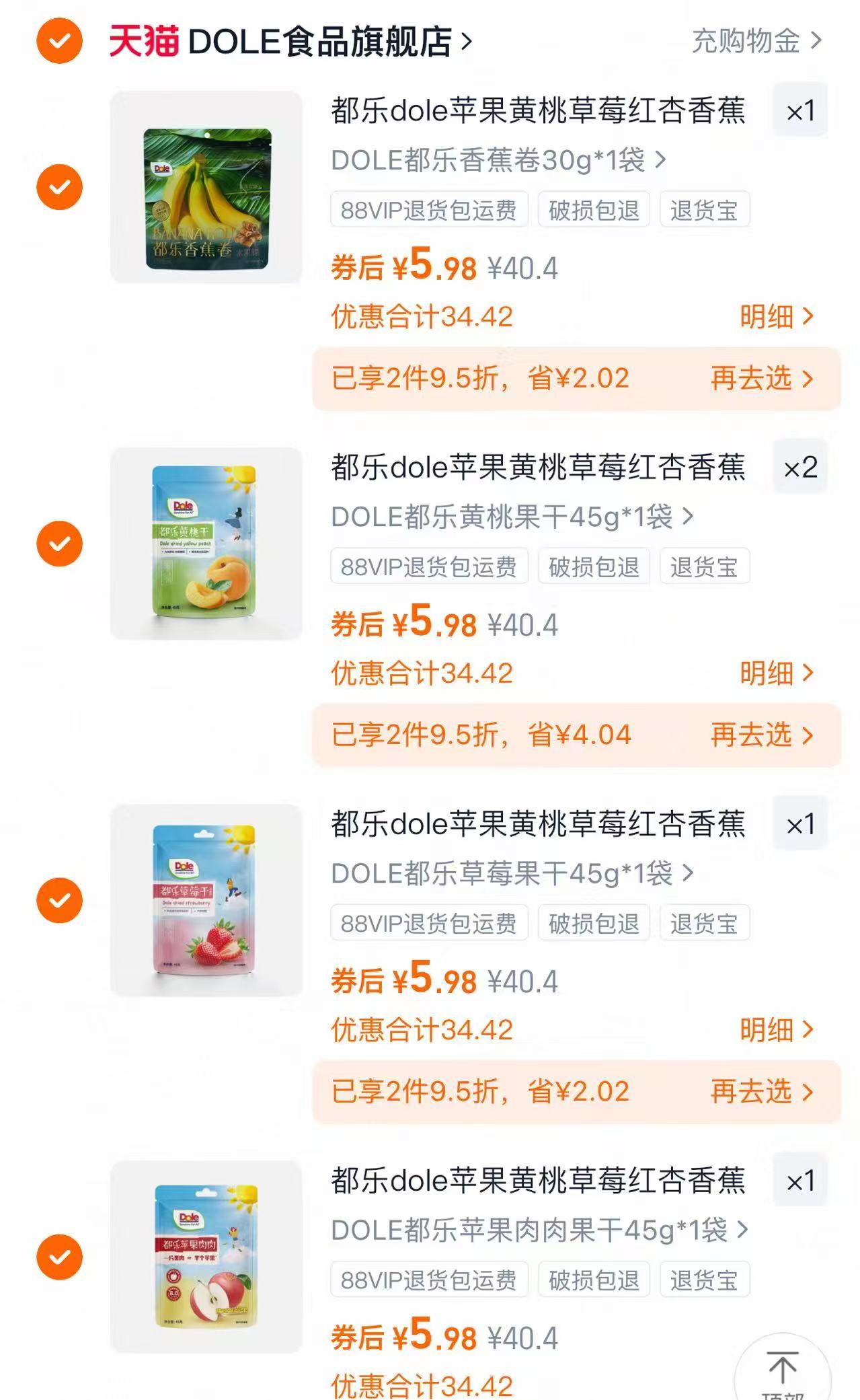Click the 88VIP退货包运费 tag on banana roll
860x1400 pixels.
(x=428, y=210)
